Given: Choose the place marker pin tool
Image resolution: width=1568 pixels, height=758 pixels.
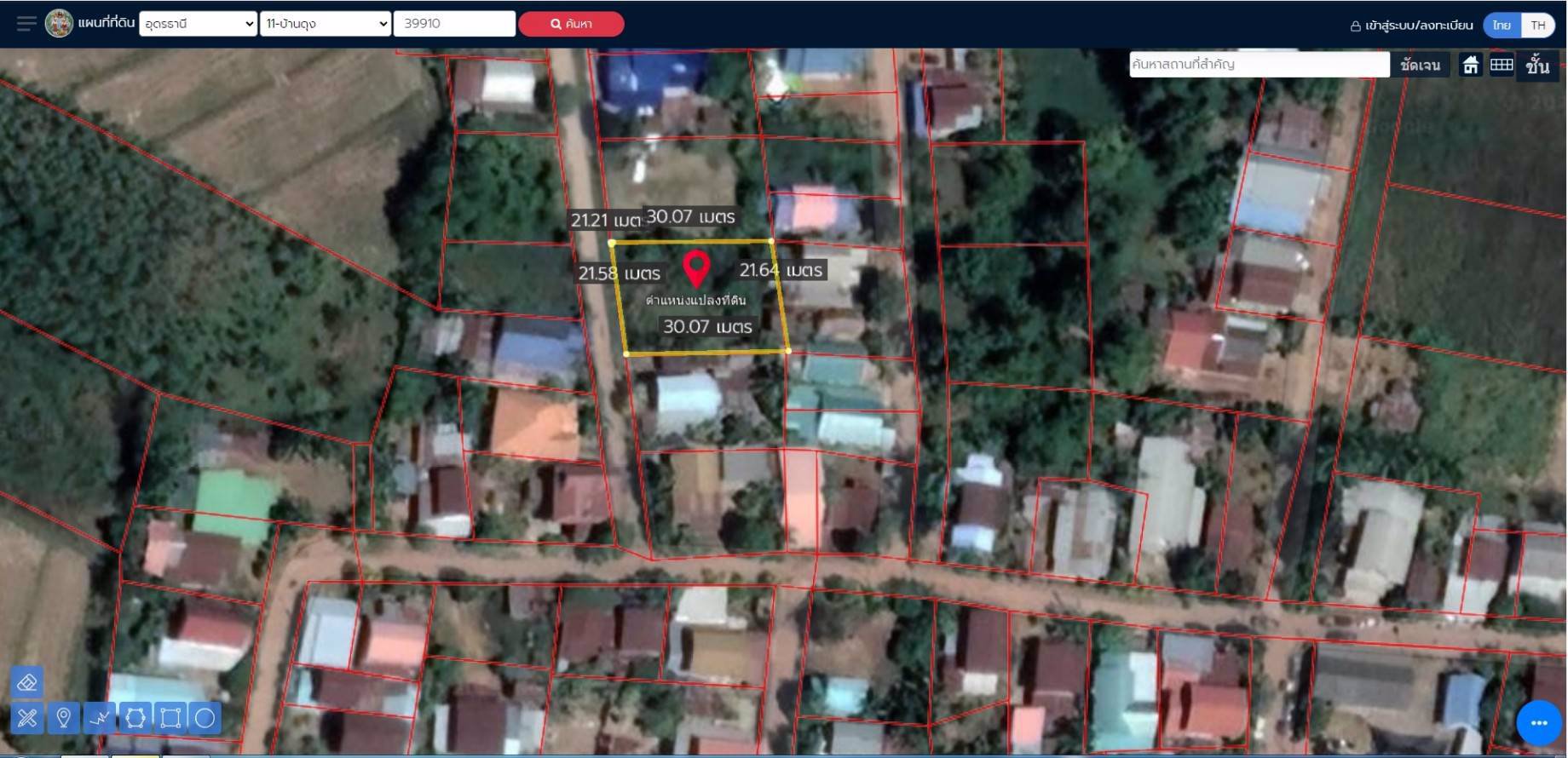Looking at the screenshot, I should pyautogui.click(x=63, y=718).
